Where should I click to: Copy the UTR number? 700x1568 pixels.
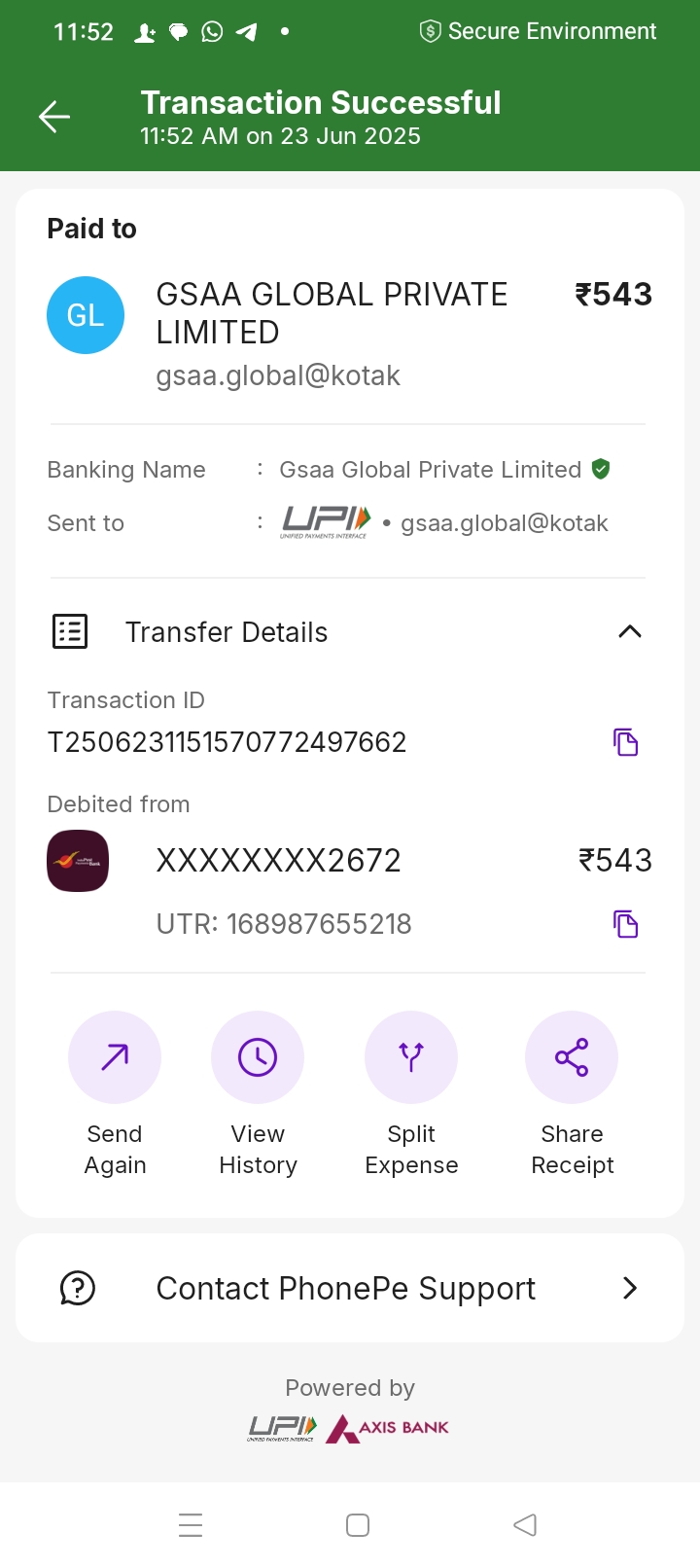click(x=625, y=923)
